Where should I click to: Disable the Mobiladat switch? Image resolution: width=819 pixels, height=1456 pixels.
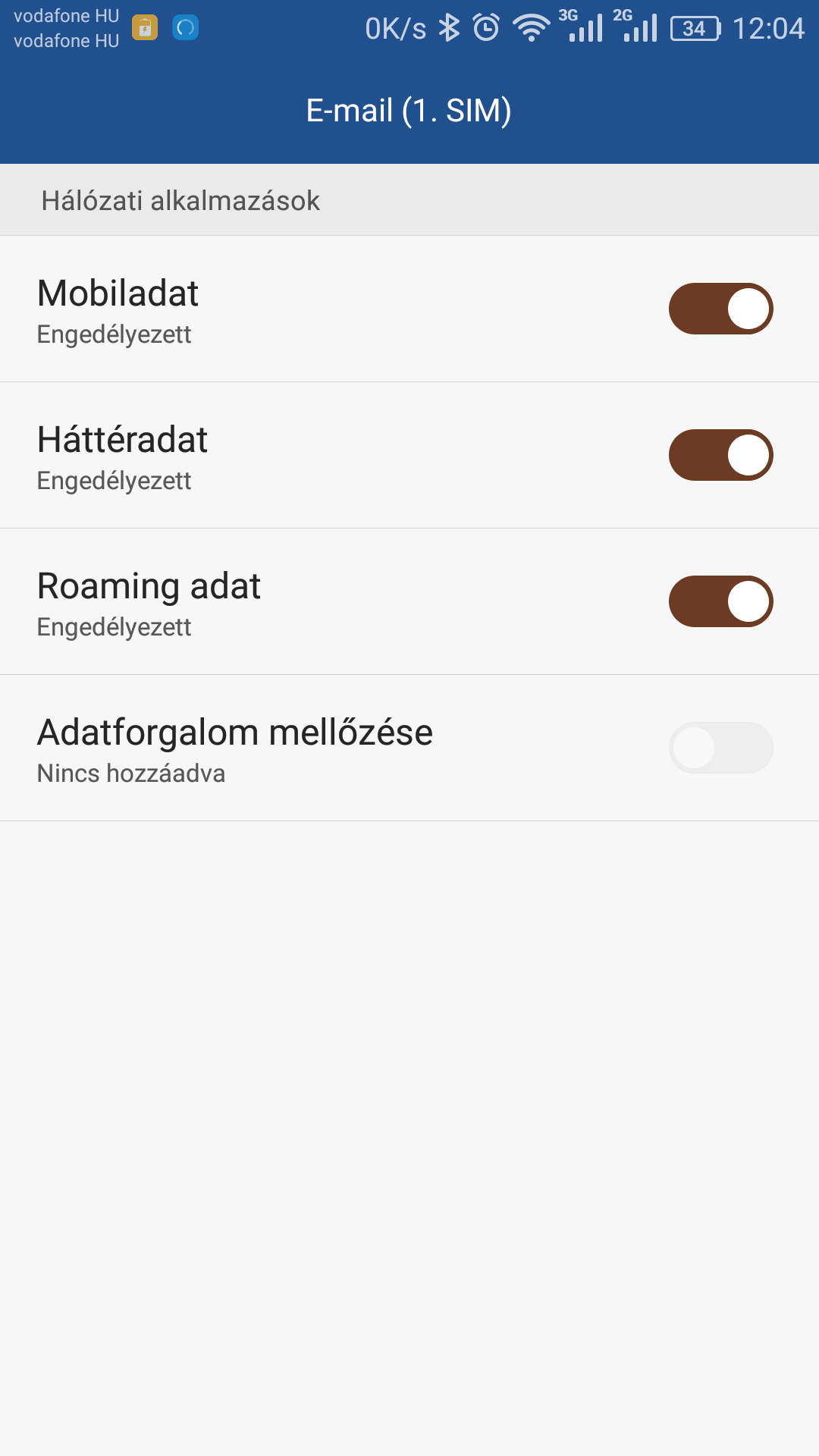[720, 309]
